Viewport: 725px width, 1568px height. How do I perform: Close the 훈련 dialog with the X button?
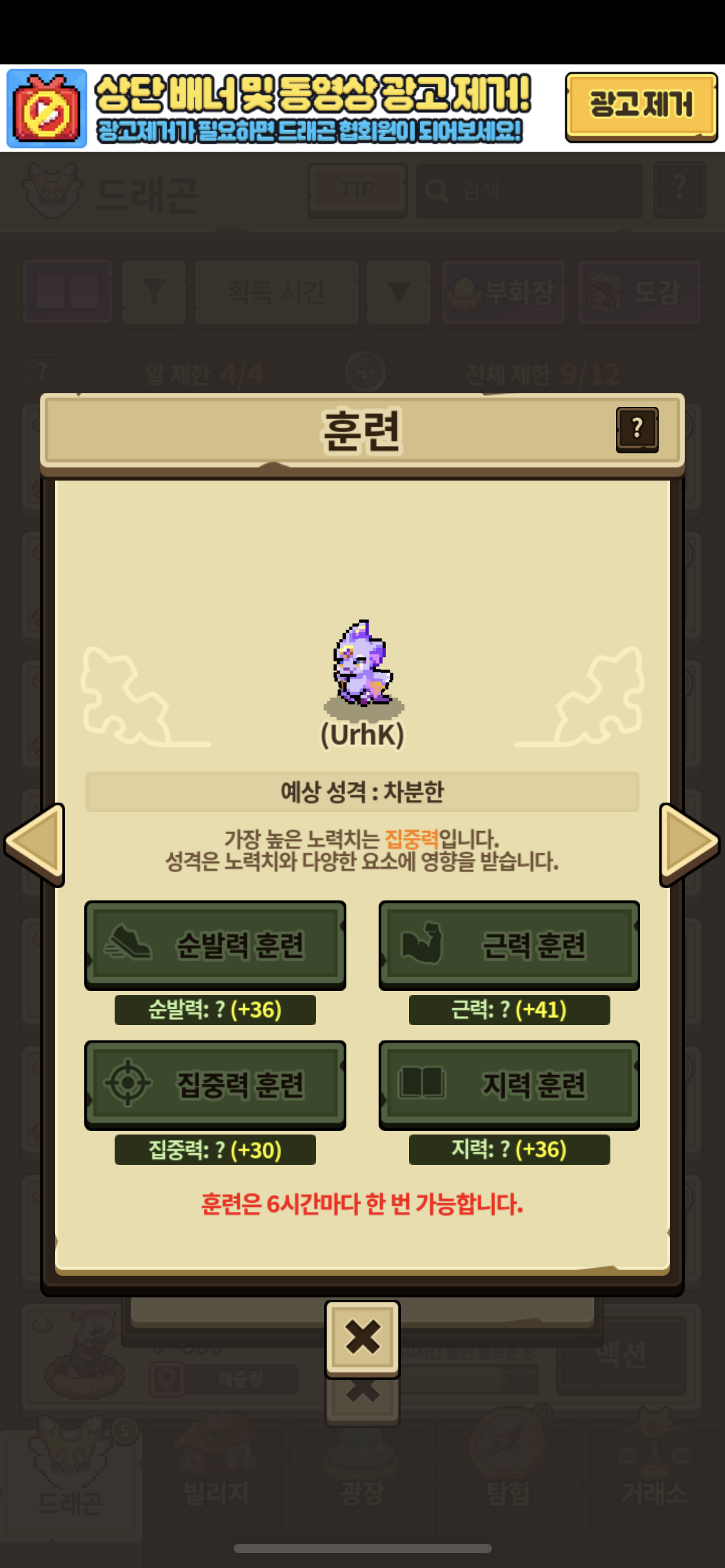coord(362,1338)
